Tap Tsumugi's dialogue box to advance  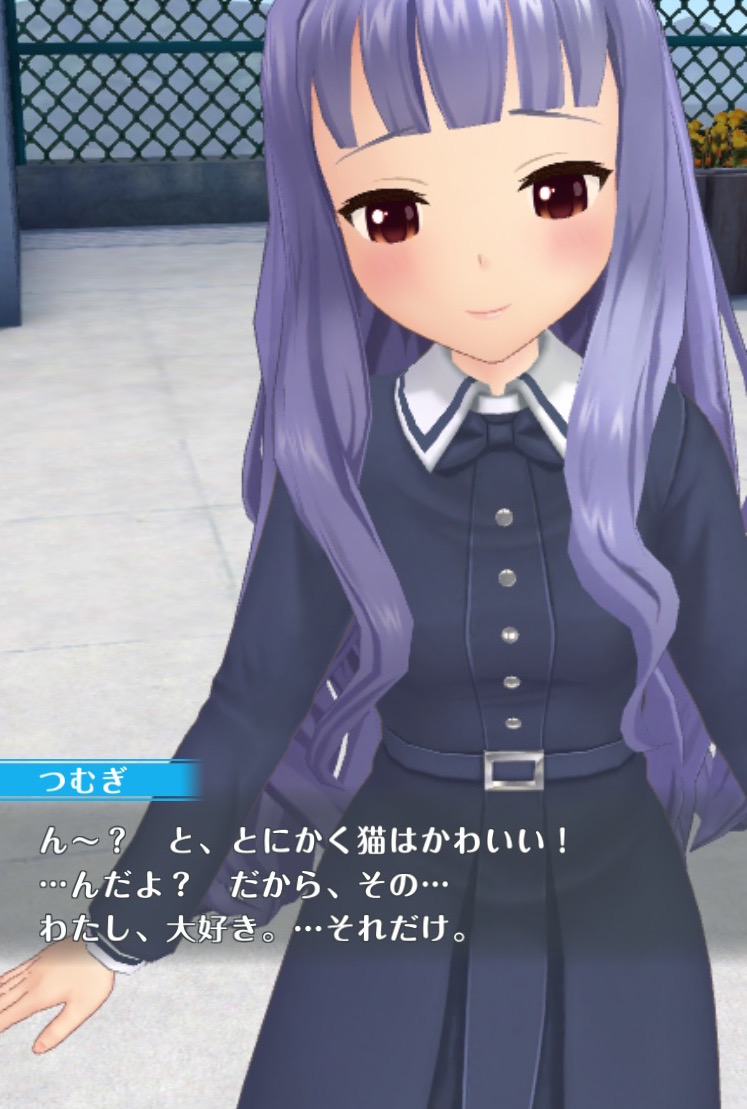click(373, 885)
